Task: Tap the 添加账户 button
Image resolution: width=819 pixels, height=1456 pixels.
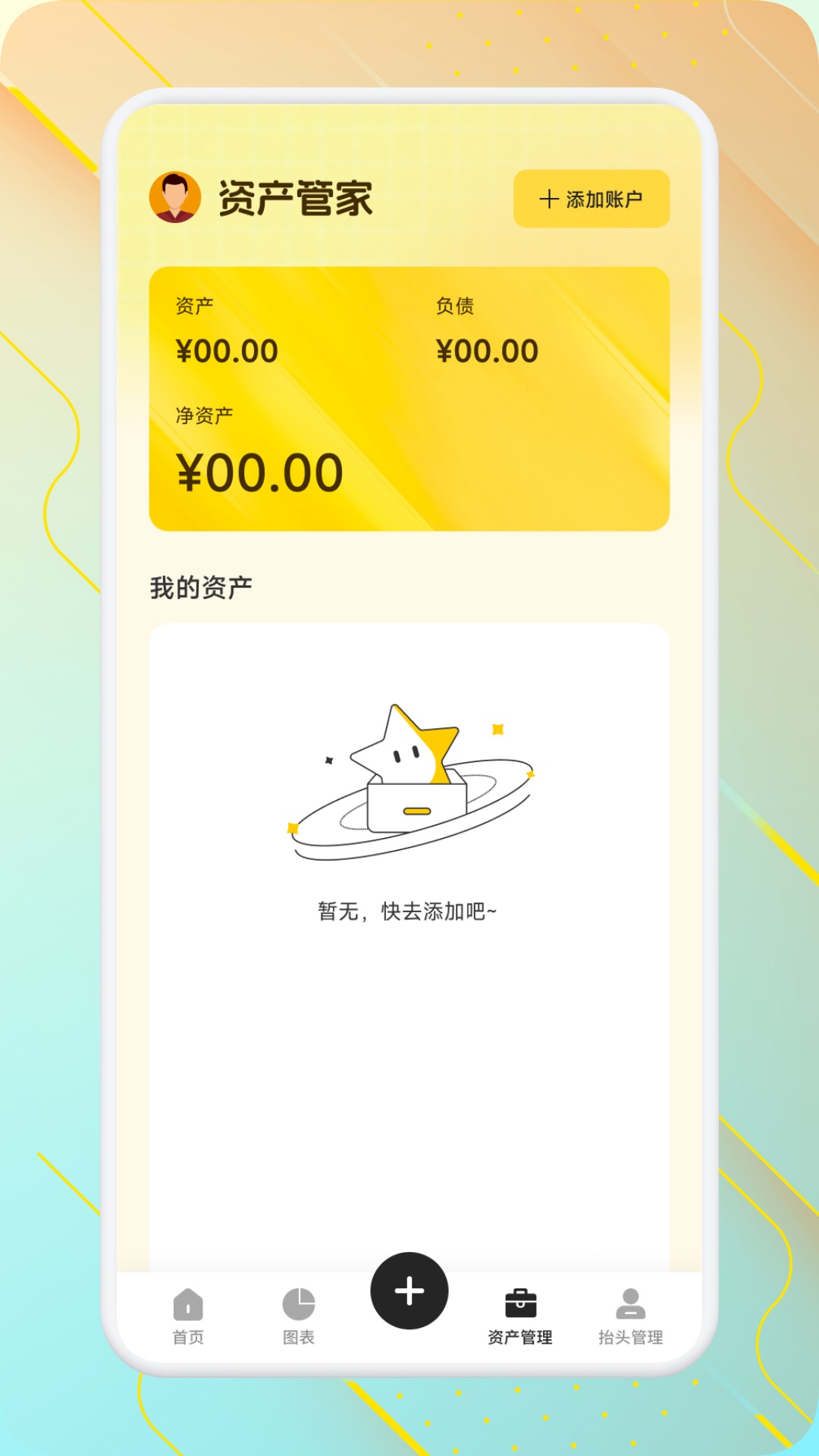Action: point(591,199)
